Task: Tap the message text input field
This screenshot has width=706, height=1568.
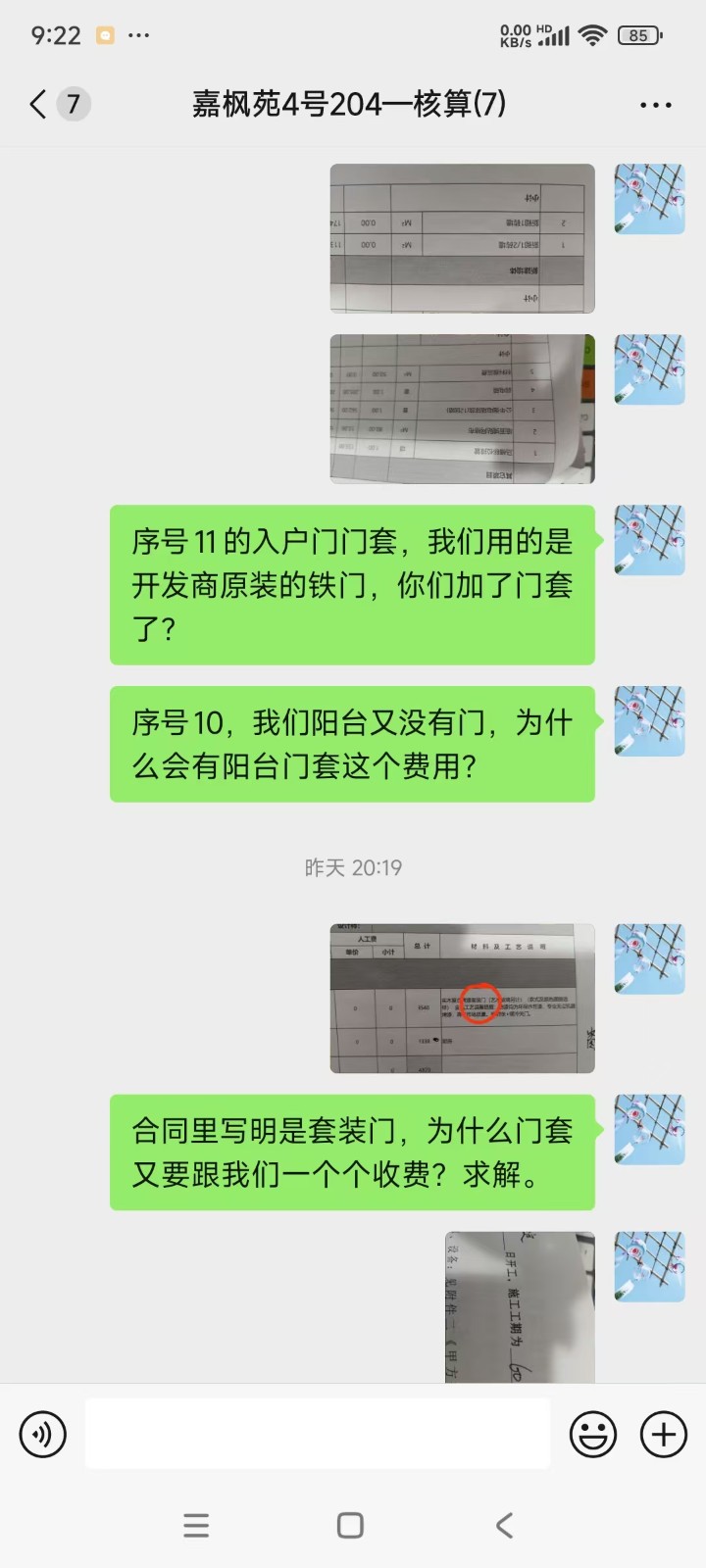Action: [317, 1433]
